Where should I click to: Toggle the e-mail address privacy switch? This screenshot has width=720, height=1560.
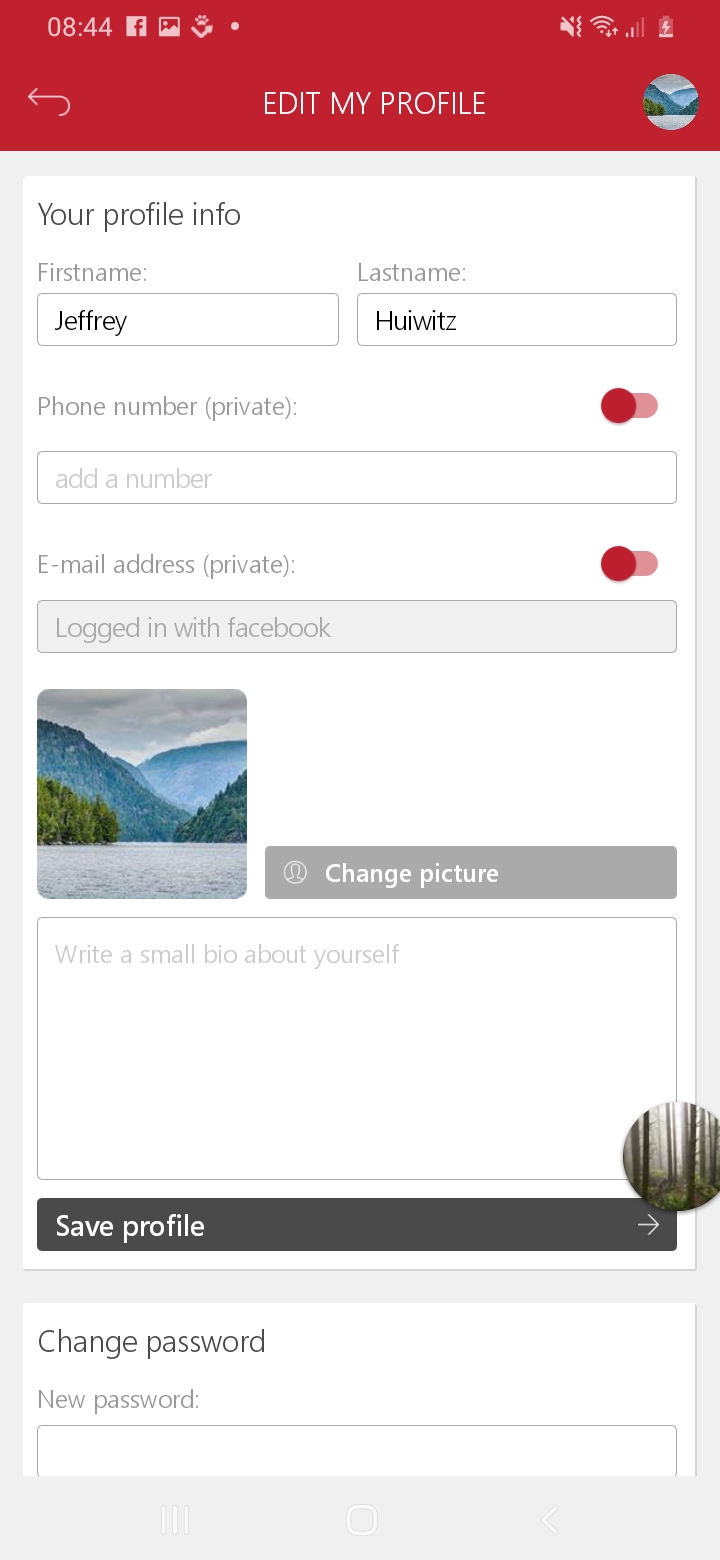pyautogui.click(x=629, y=564)
